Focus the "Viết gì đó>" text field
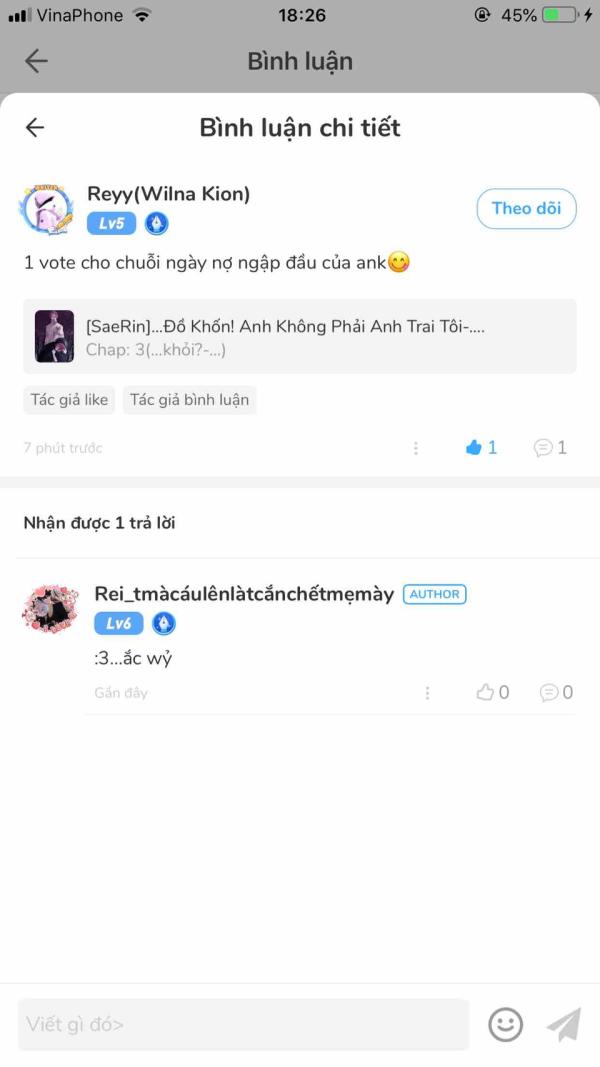600x1067 pixels. [x=243, y=1024]
